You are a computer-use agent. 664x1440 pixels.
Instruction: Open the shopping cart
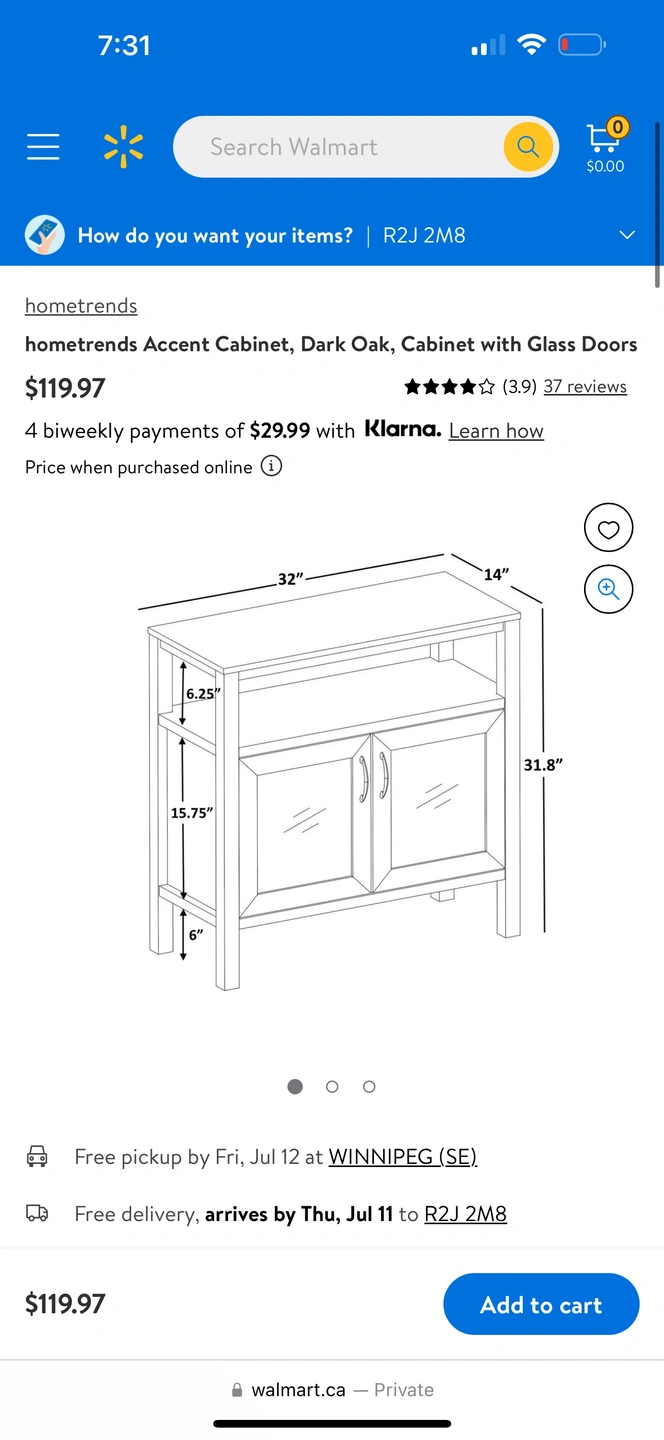point(605,147)
